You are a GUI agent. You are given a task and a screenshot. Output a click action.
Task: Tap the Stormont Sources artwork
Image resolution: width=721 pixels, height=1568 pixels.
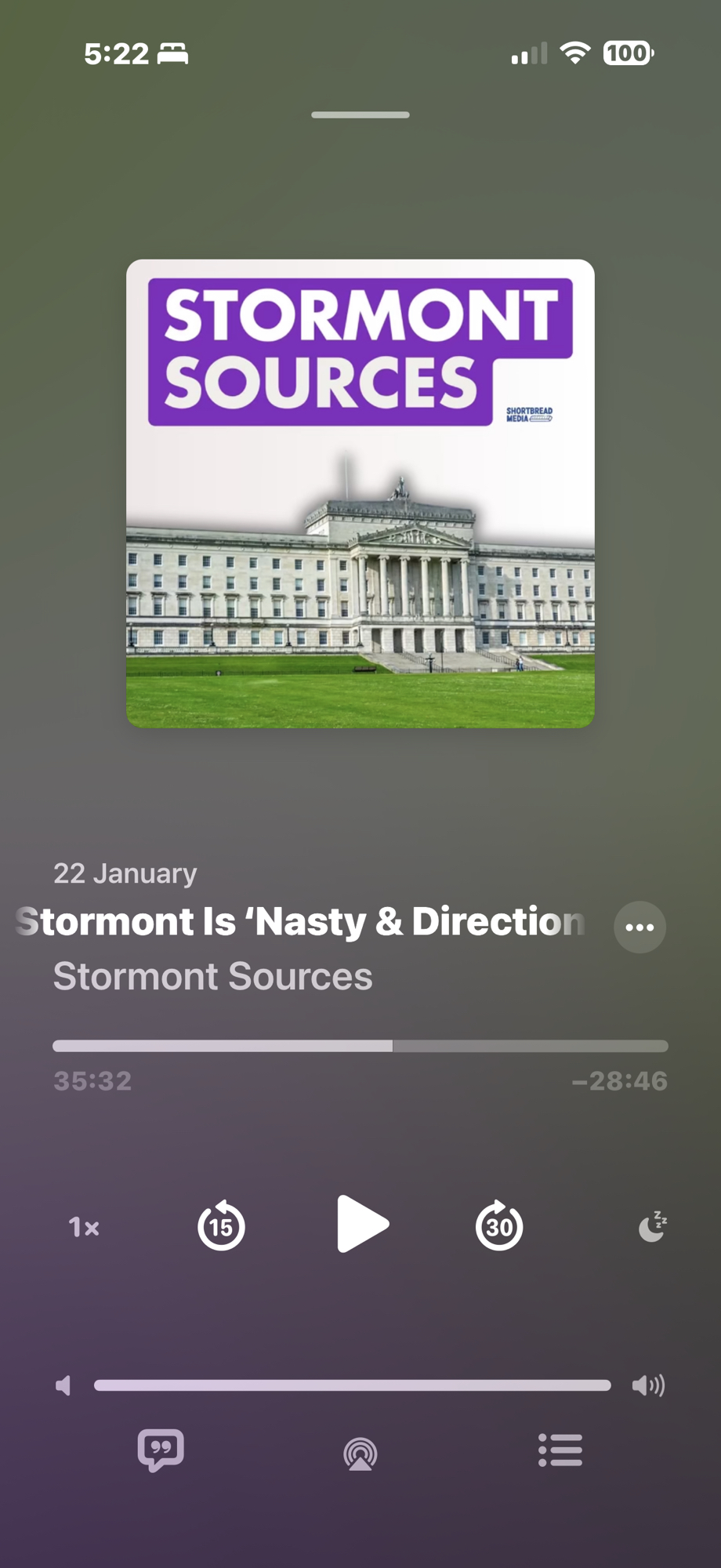coord(360,494)
